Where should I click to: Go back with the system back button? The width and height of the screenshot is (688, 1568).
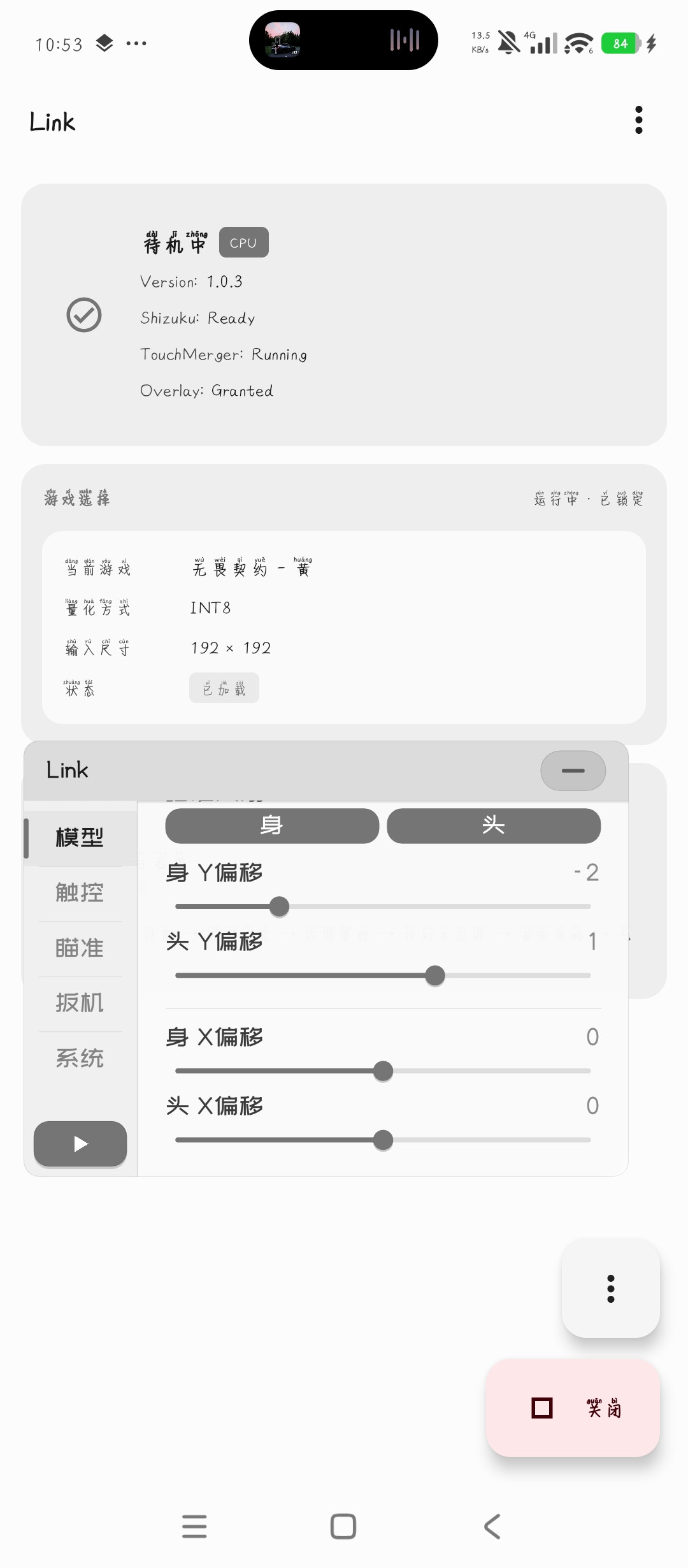(x=492, y=1527)
